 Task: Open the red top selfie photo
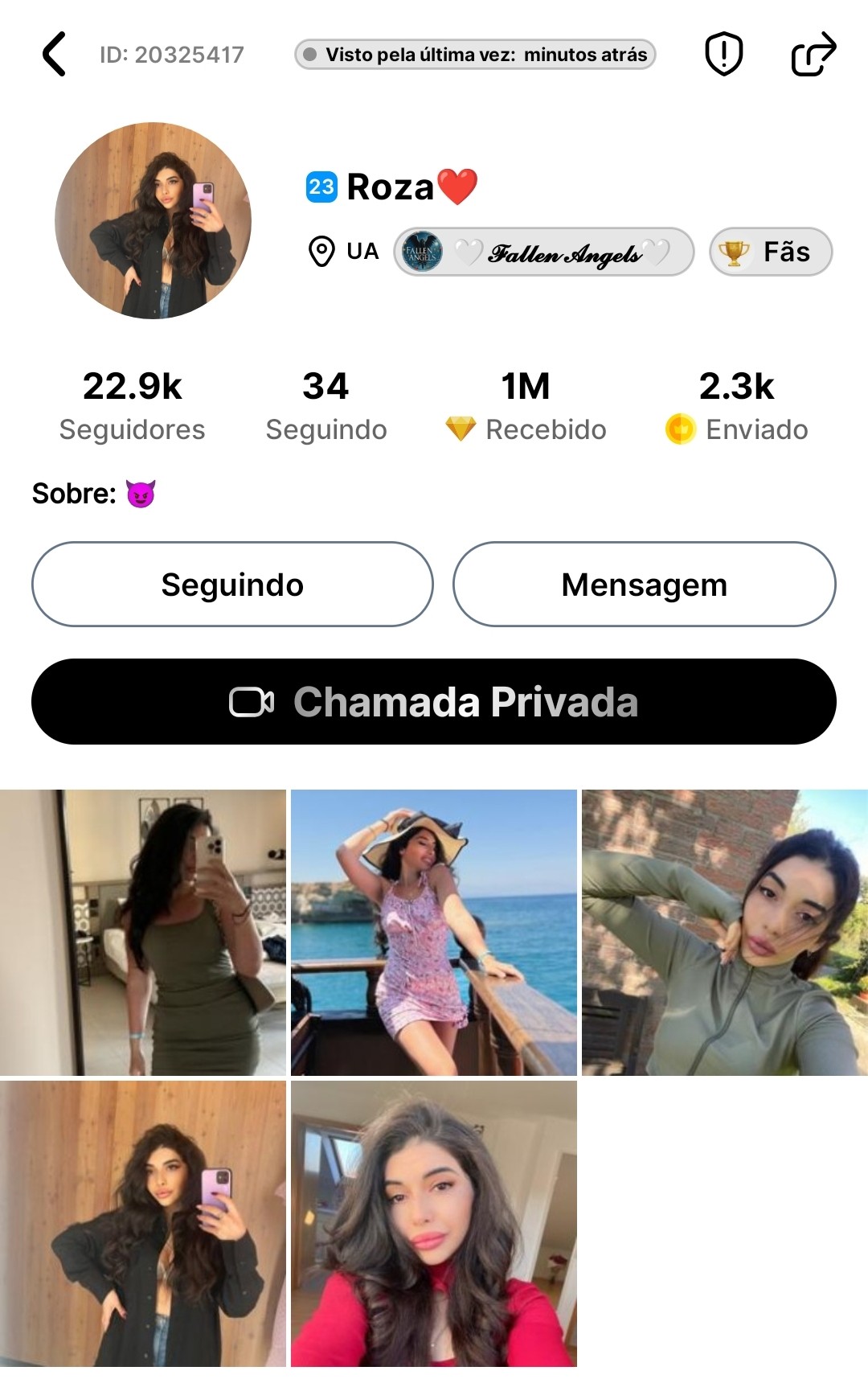(434, 1224)
